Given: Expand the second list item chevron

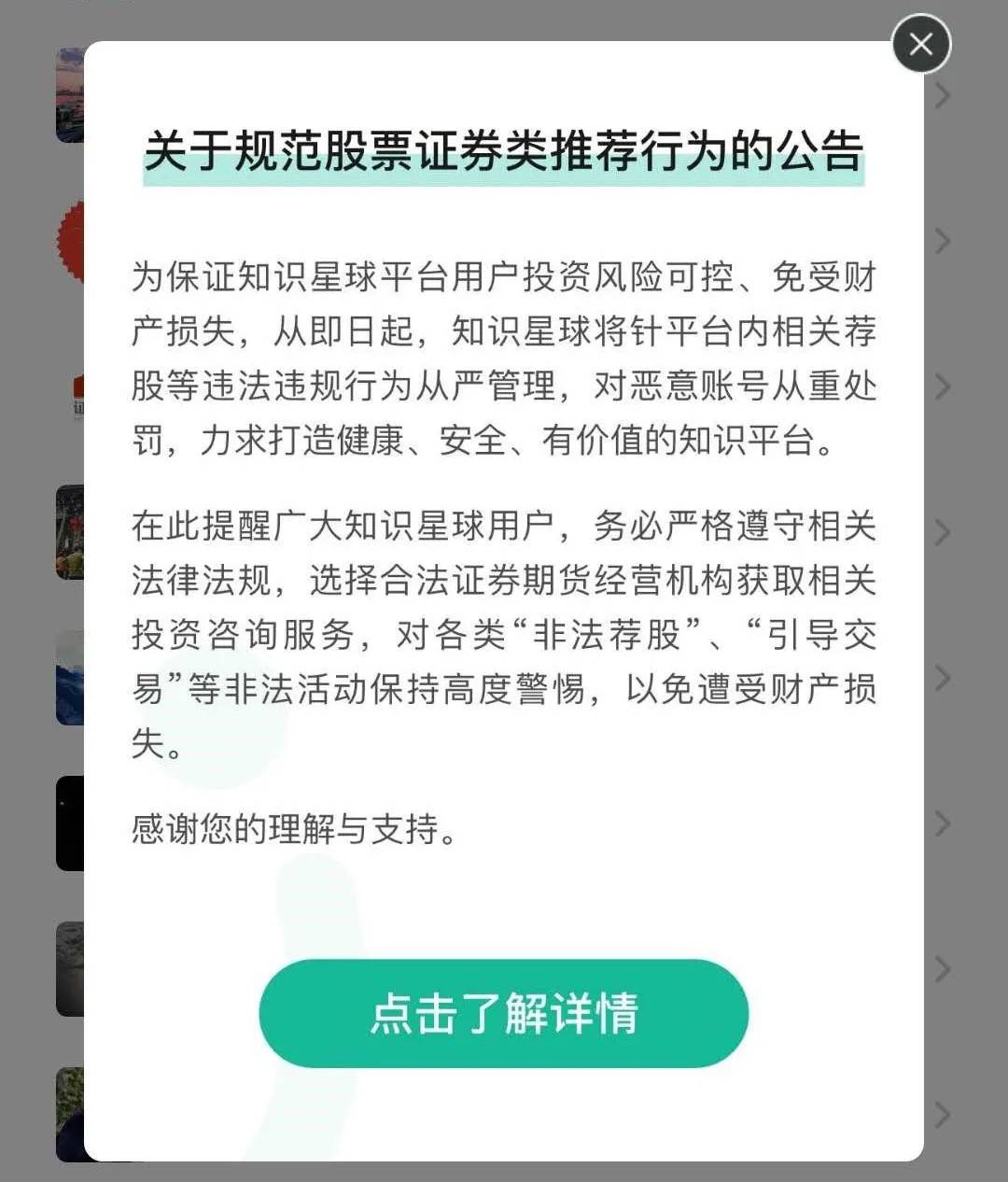Looking at the screenshot, I should 943,238.
